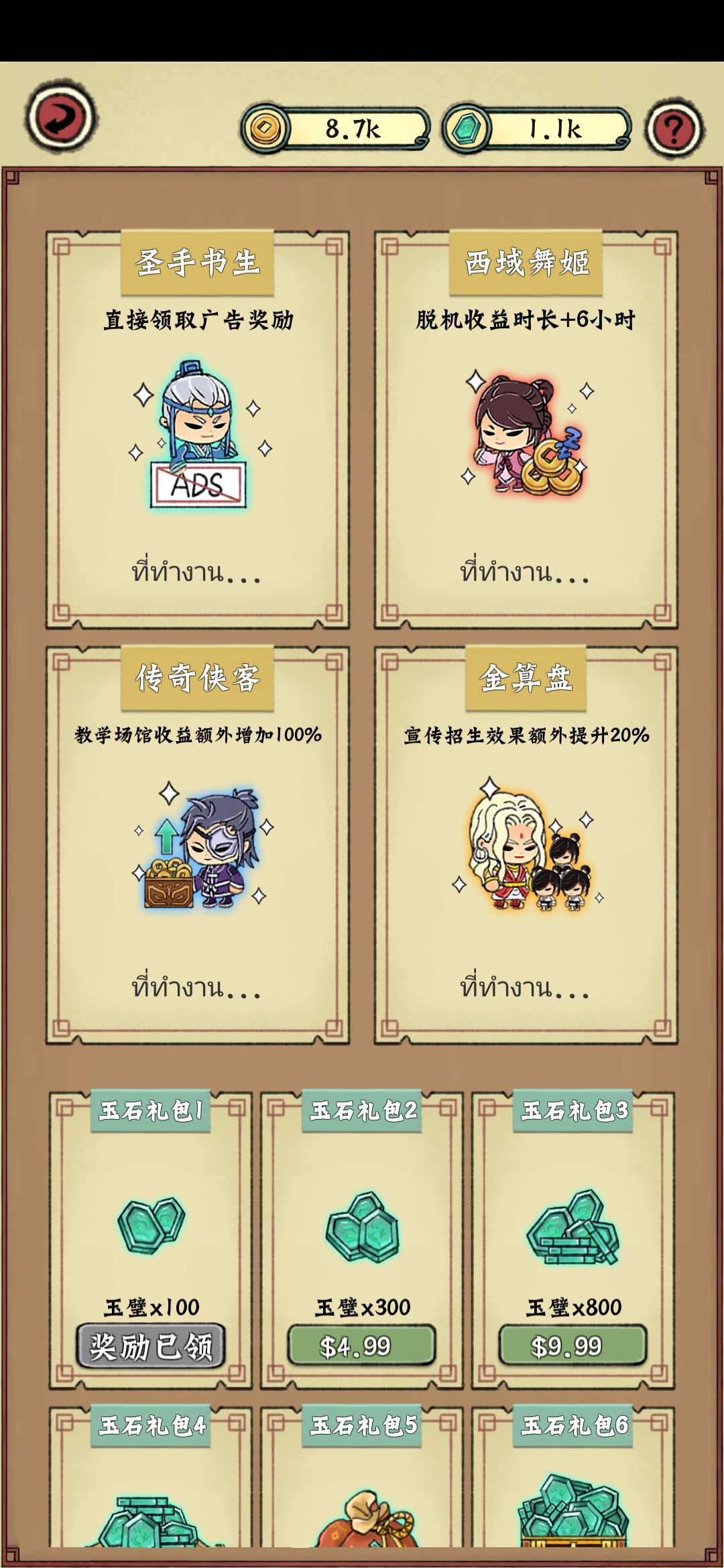
Task: Select the 玉石礼包5 jade pack
Action: 362,1488
